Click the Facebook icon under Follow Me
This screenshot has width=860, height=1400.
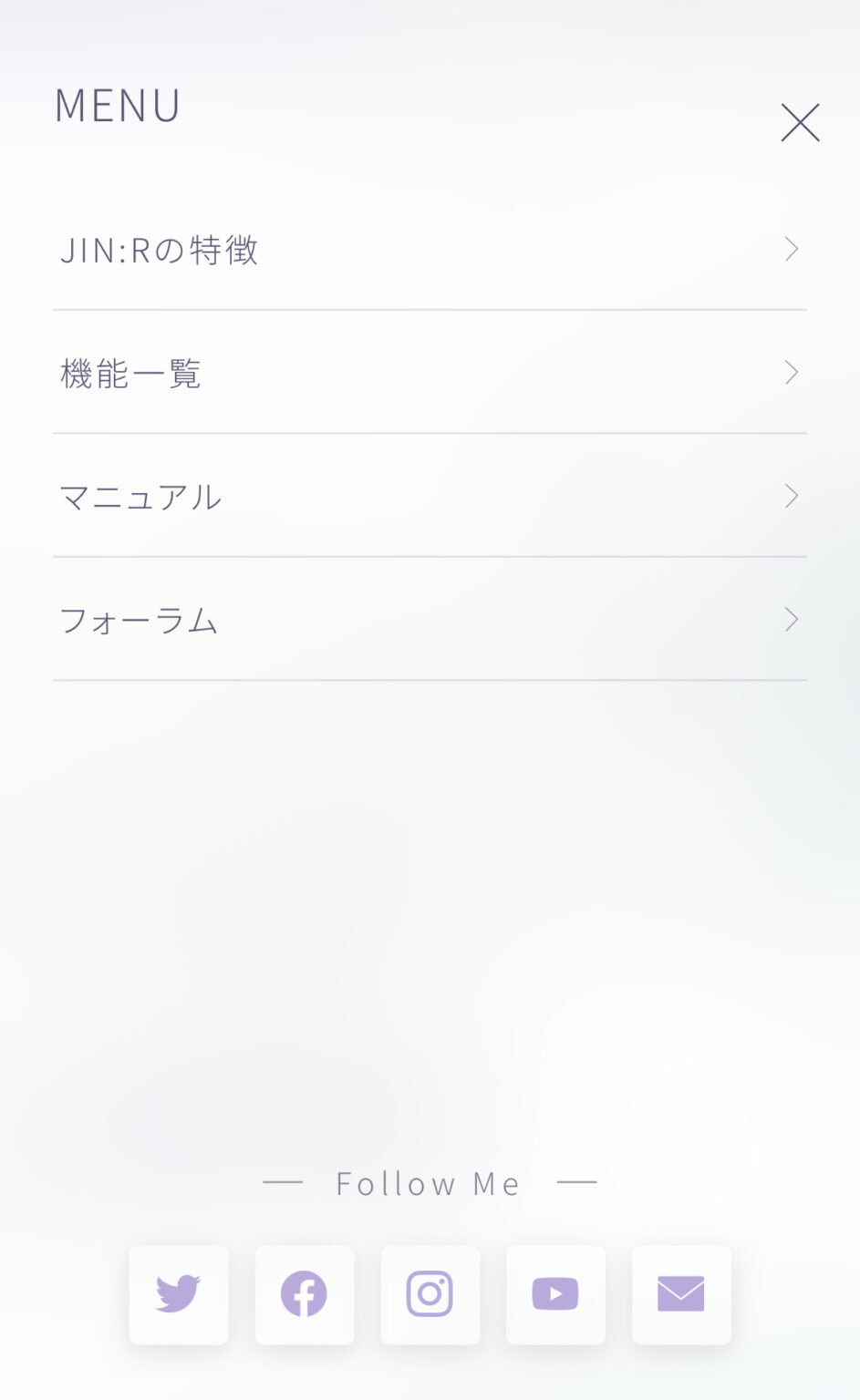point(305,1294)
